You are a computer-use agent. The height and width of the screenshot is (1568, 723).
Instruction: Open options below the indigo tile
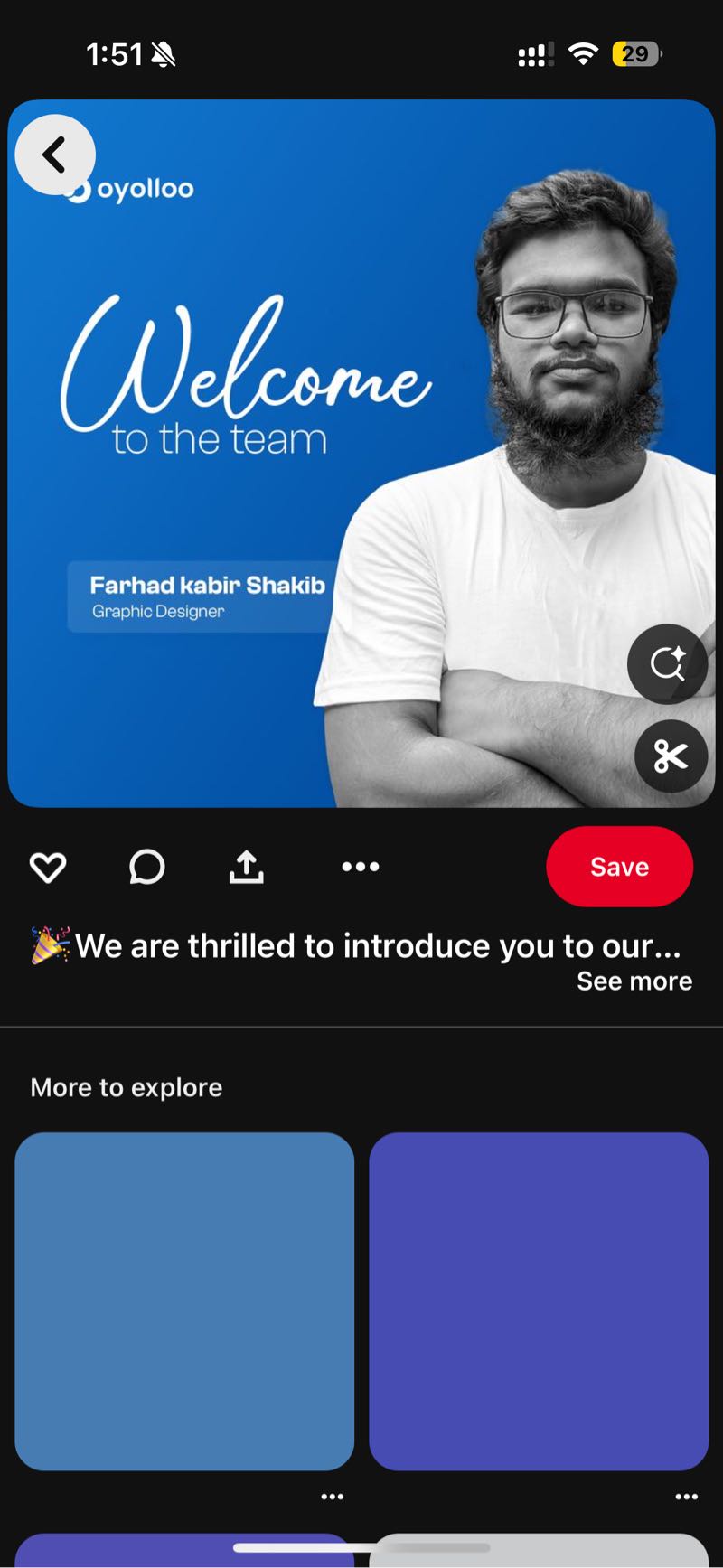tap(687, 1497)
